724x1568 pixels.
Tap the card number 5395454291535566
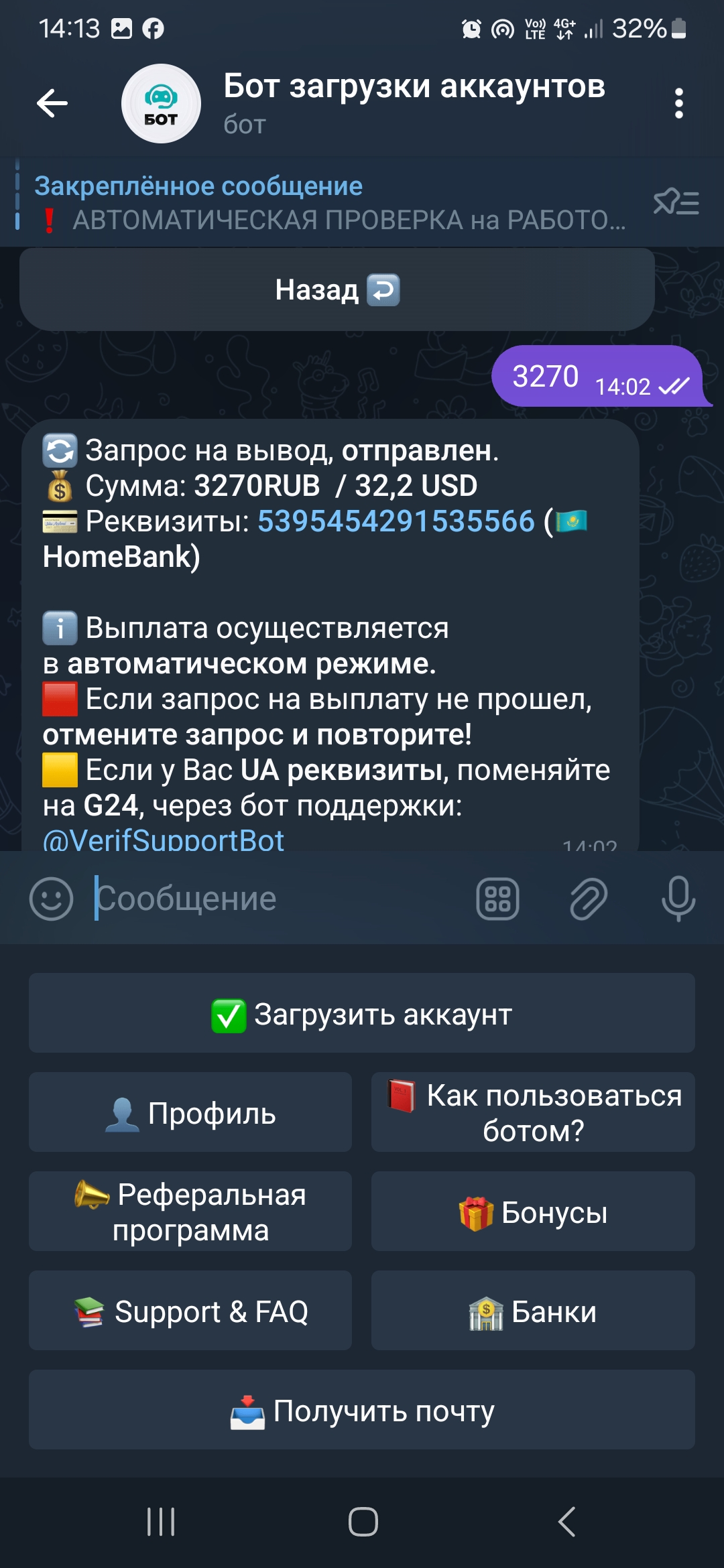click(x=396, y=521)
